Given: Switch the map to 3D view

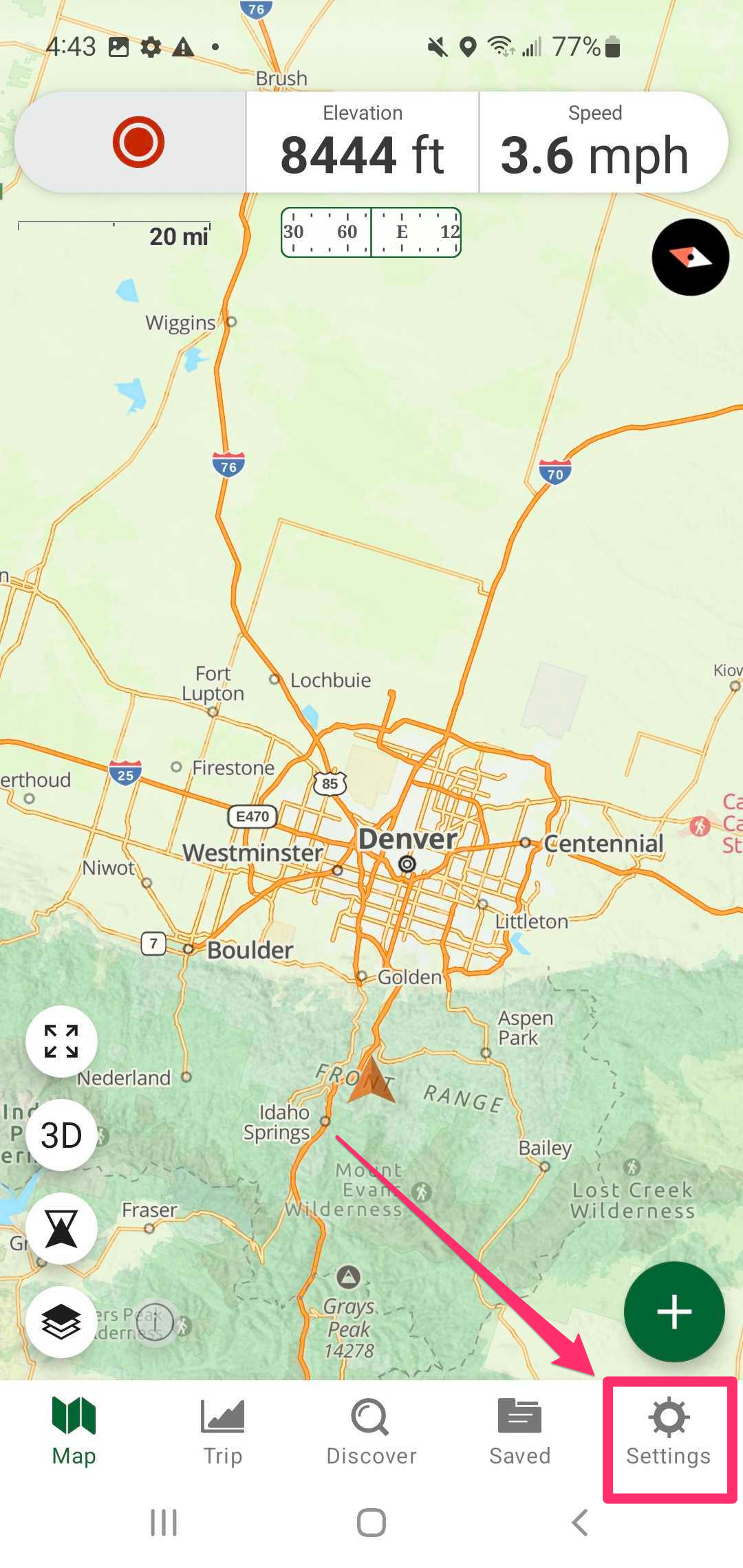Looking at the screenshot, I should [61, 1135].
